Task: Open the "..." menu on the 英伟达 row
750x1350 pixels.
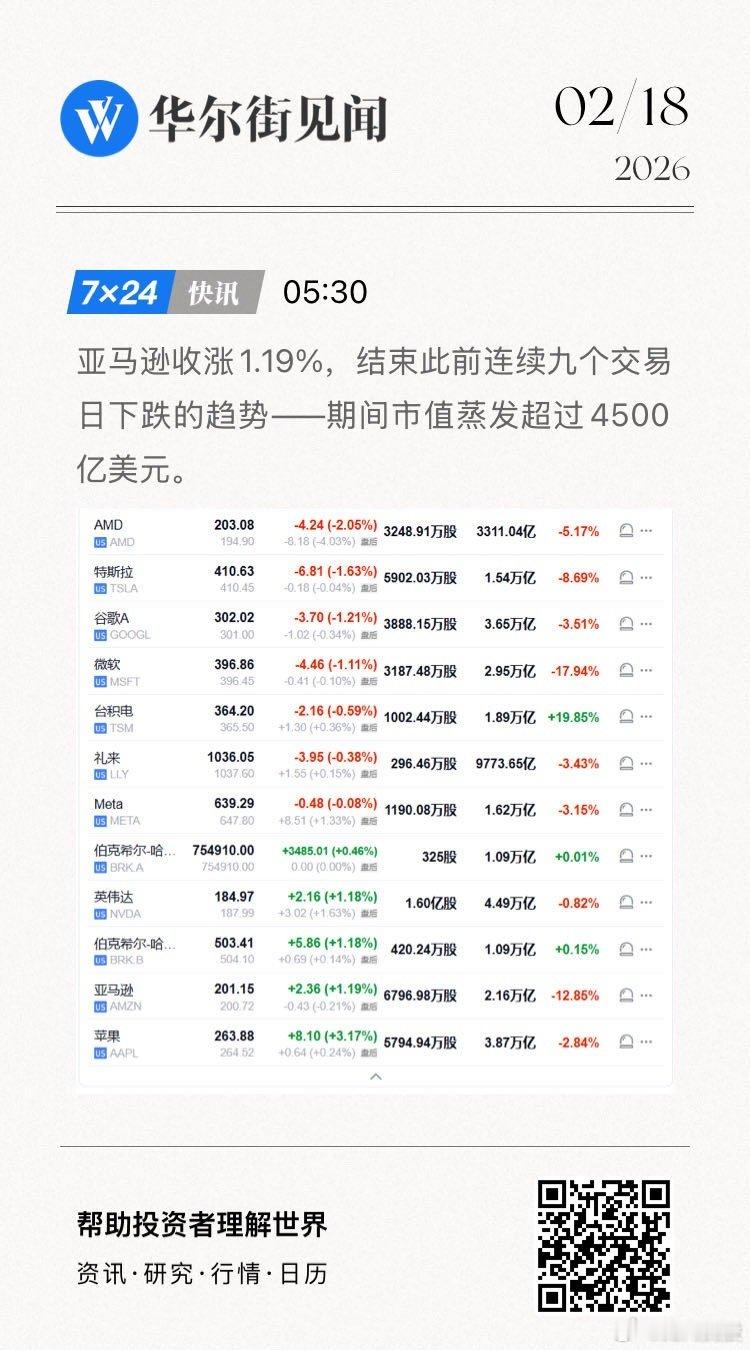Action: point(646,903)
